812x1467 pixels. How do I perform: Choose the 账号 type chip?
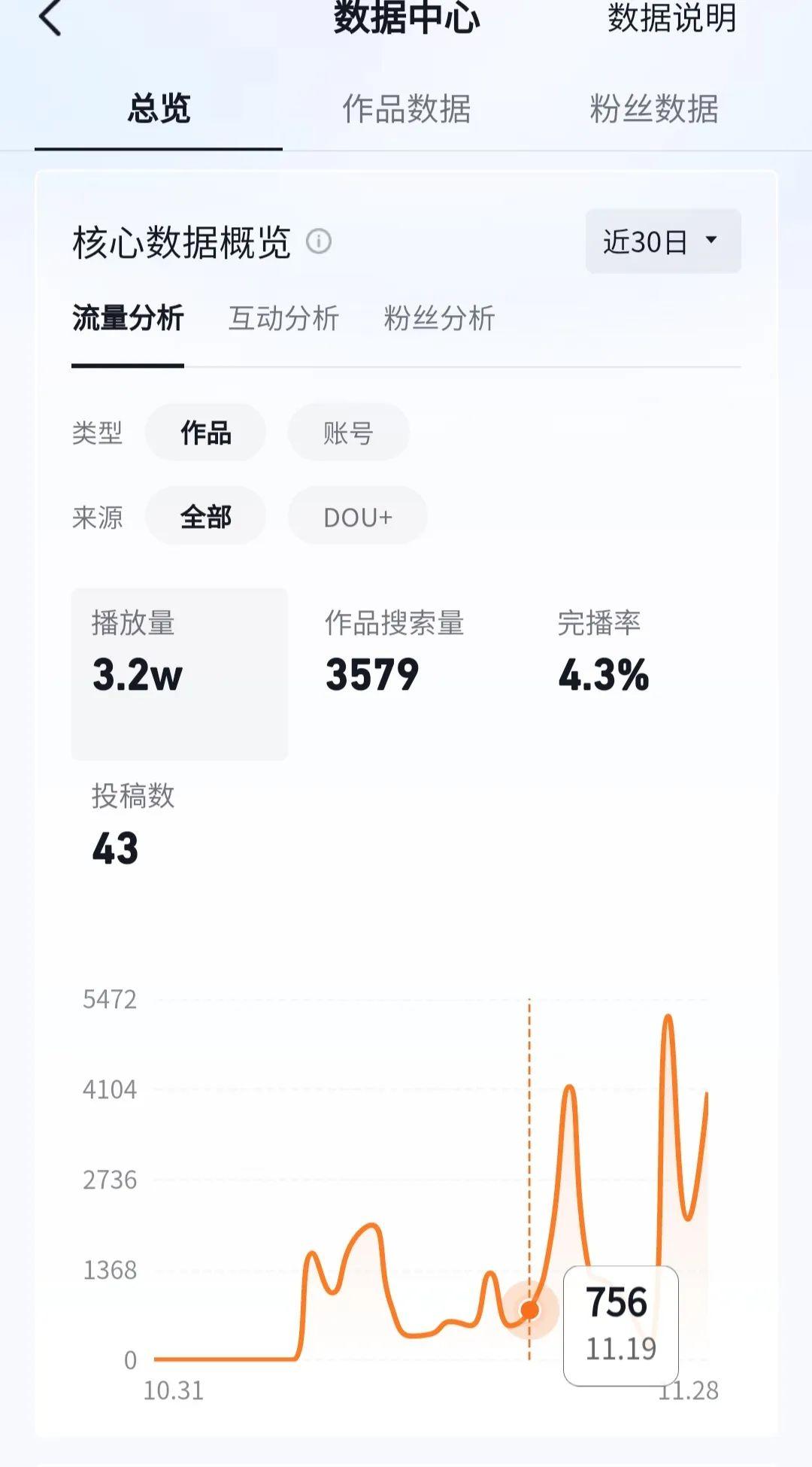348,433
